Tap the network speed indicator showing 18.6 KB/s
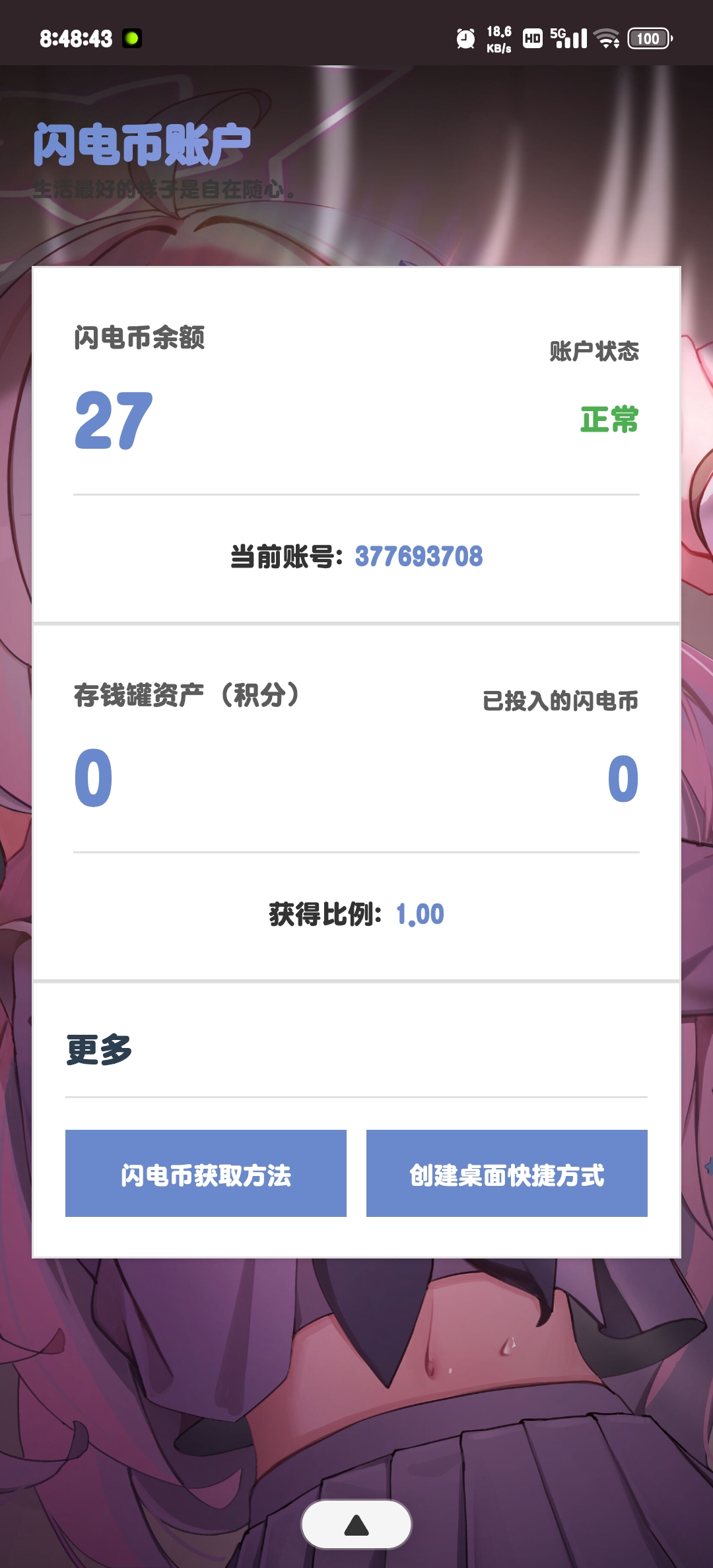The image size is (713, 1568). [497, 38]
